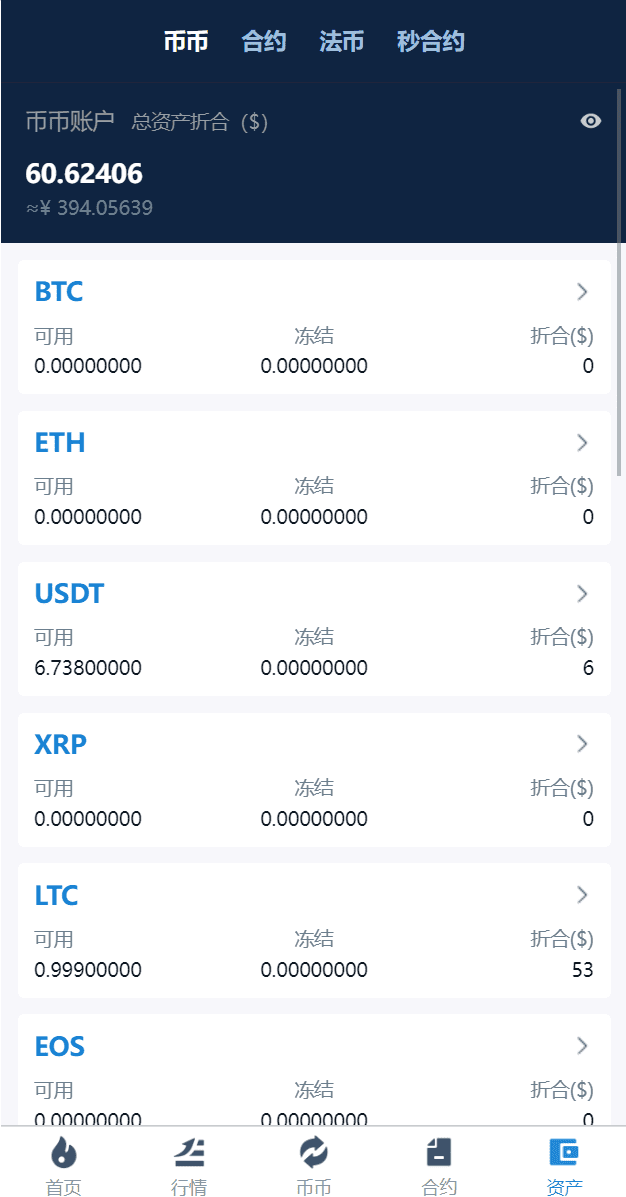
Task: Toggle asset visibility with the eye icon
Action: click(591, 121)
